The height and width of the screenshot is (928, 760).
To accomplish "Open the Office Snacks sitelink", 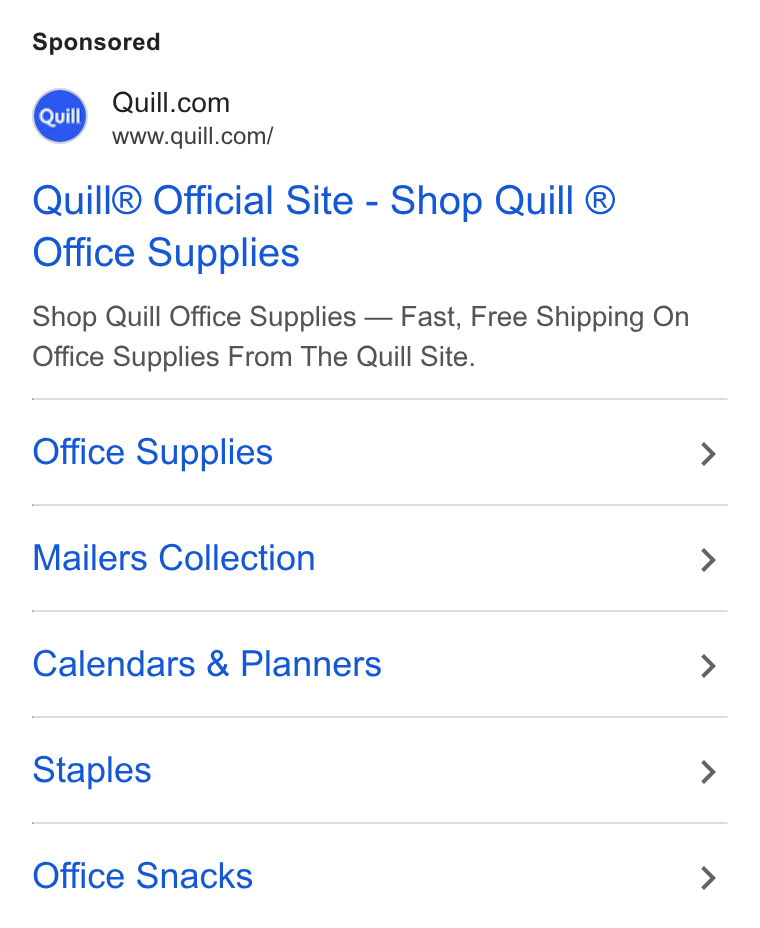I will click(x=379, y=876).
